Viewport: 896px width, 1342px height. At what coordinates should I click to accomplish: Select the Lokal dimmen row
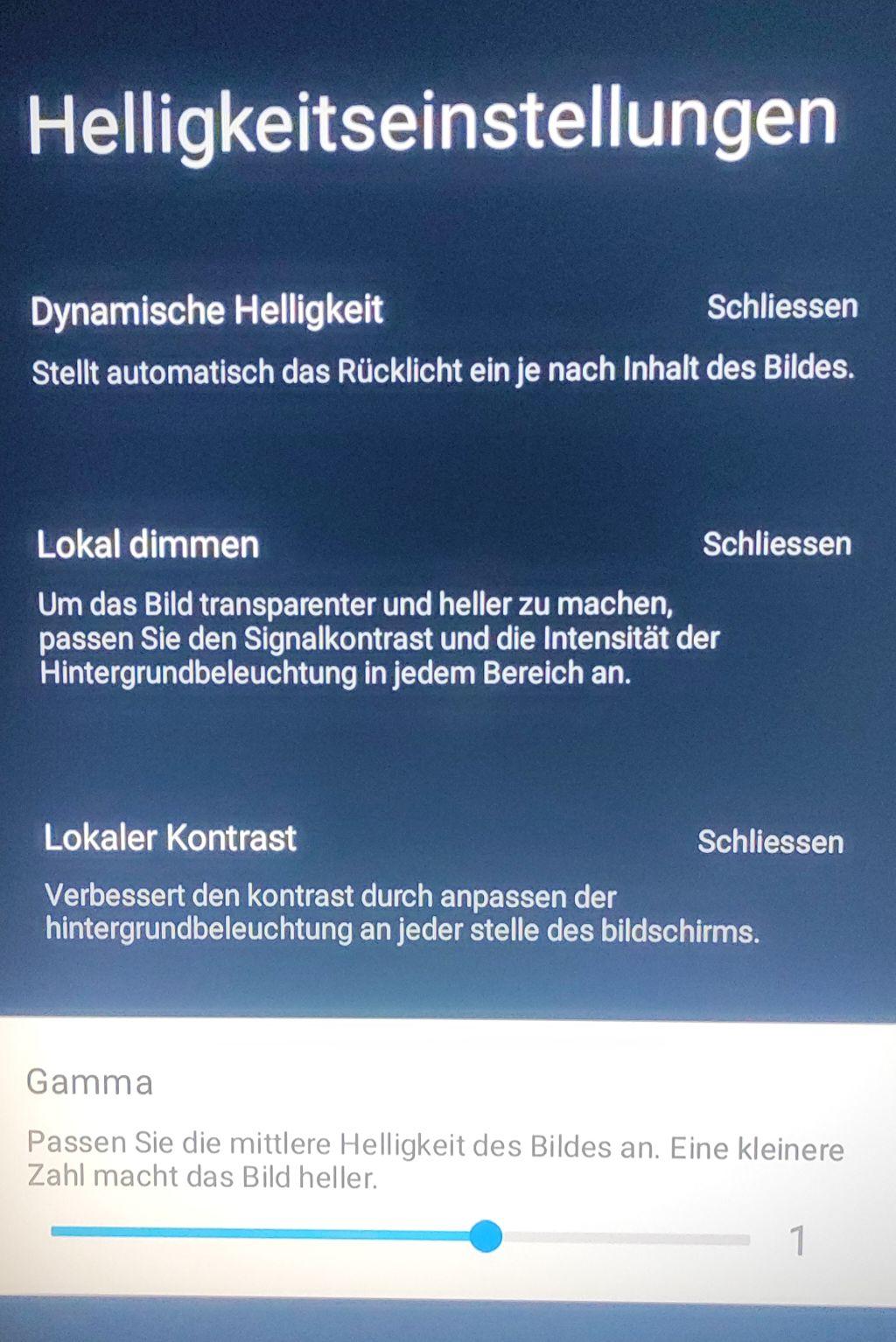coord(148,545)
